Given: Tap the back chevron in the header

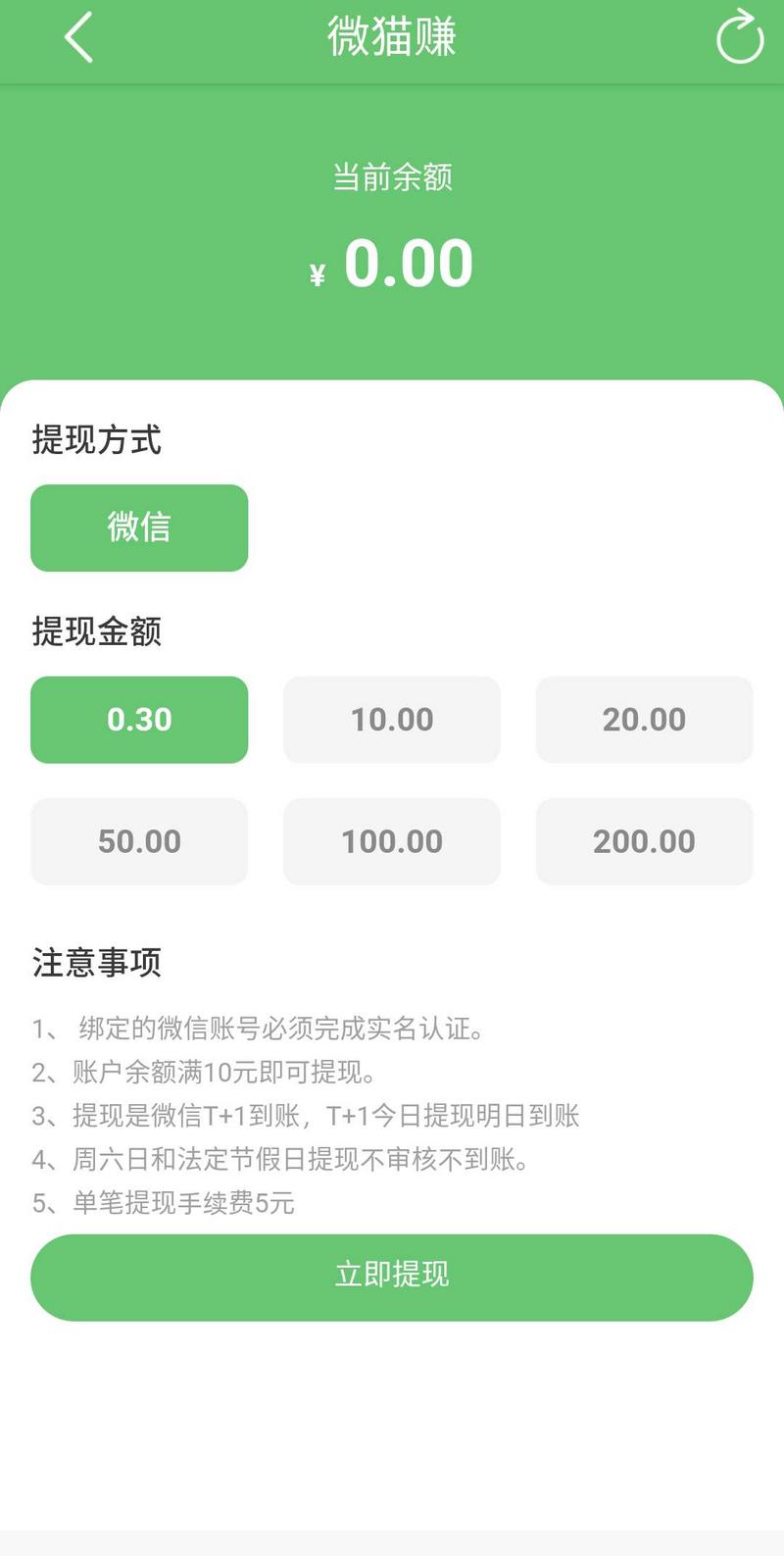Looking at the screenshot, I should coord(78,39).
